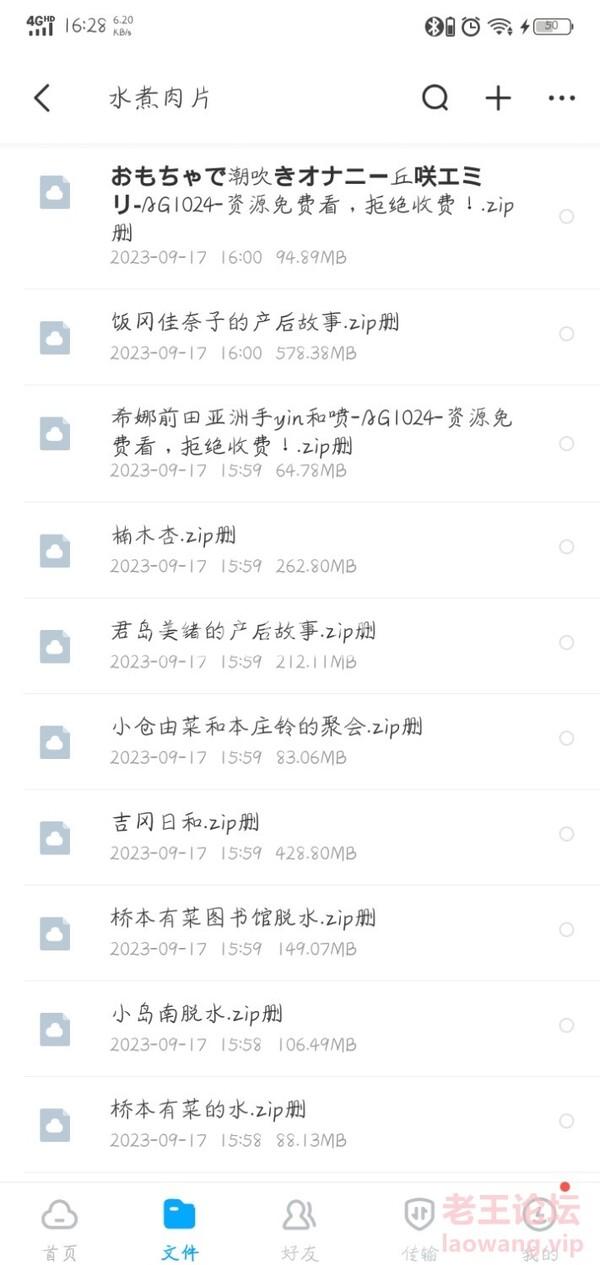Tap the plus icon to add files
600x1265 pixels.
tap(498, 98)
